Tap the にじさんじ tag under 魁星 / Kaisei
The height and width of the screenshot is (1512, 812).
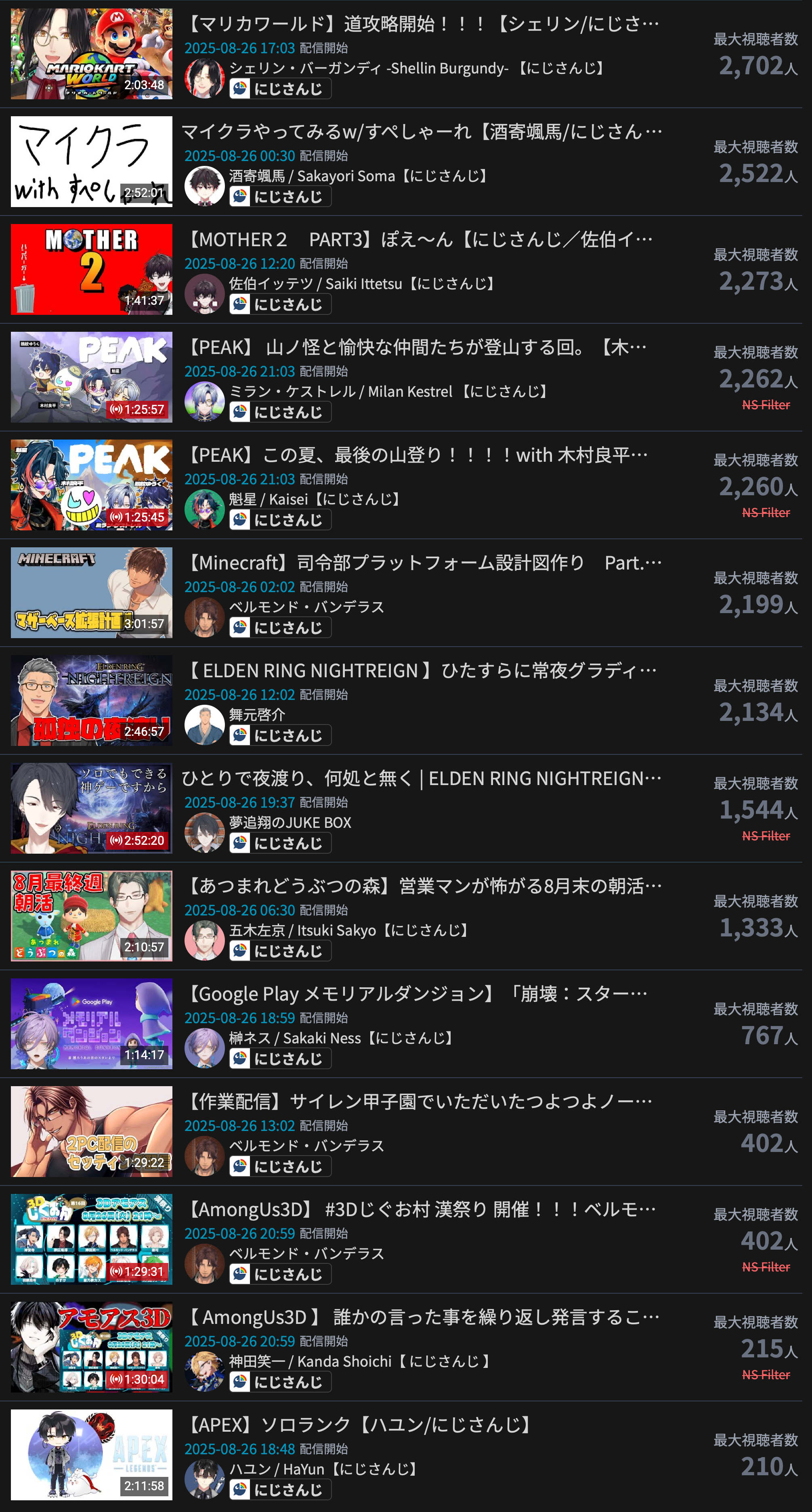tap(280, 519)
